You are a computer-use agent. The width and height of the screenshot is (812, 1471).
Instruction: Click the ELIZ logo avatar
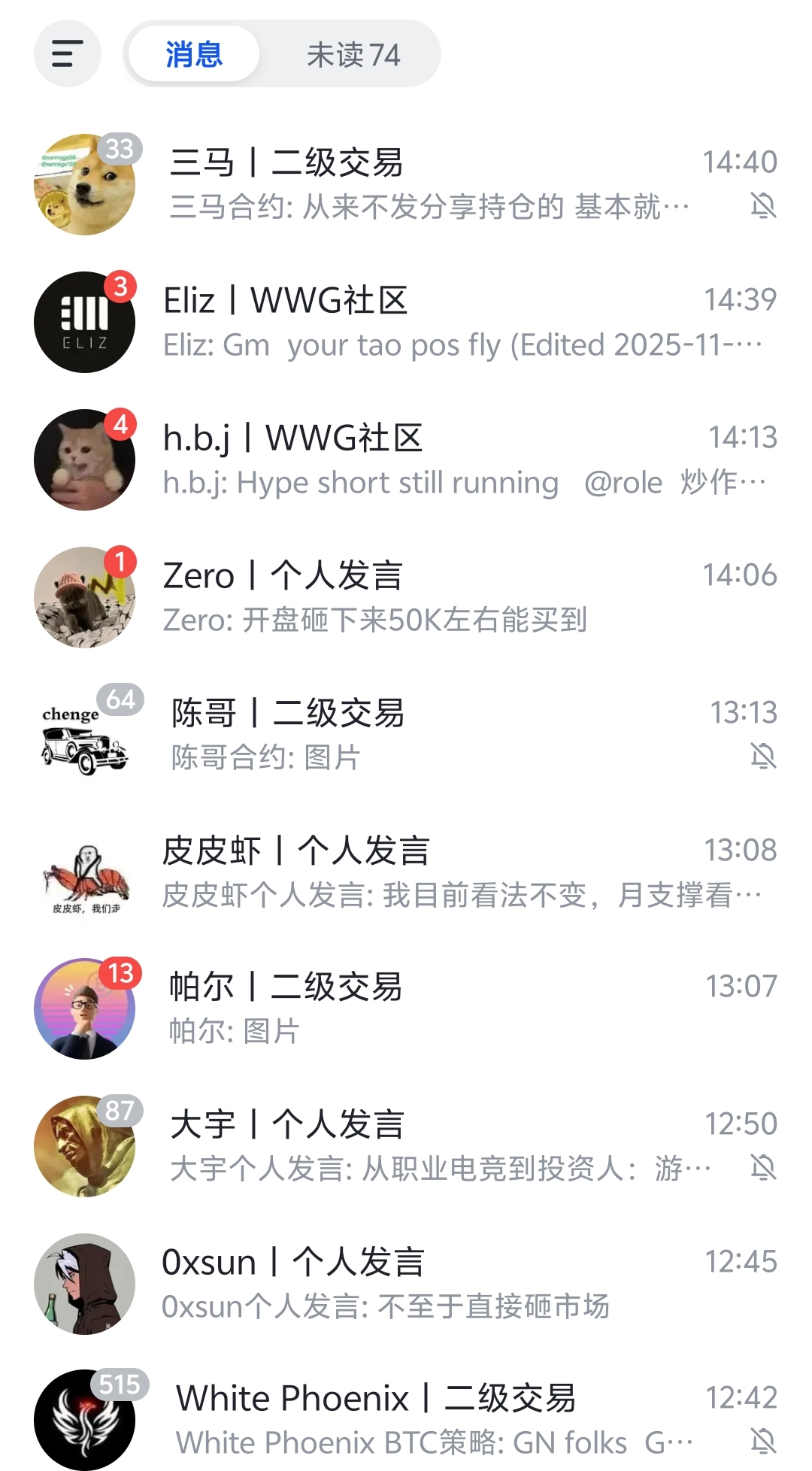click(84, 322)
